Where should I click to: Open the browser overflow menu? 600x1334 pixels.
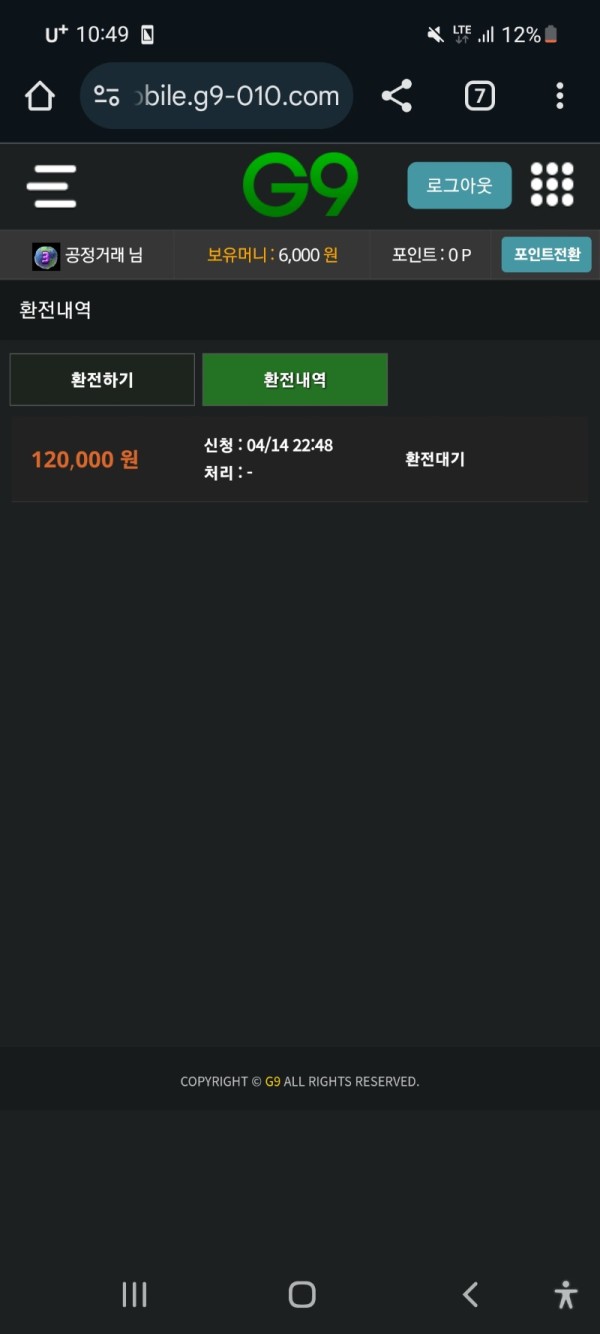559,96
